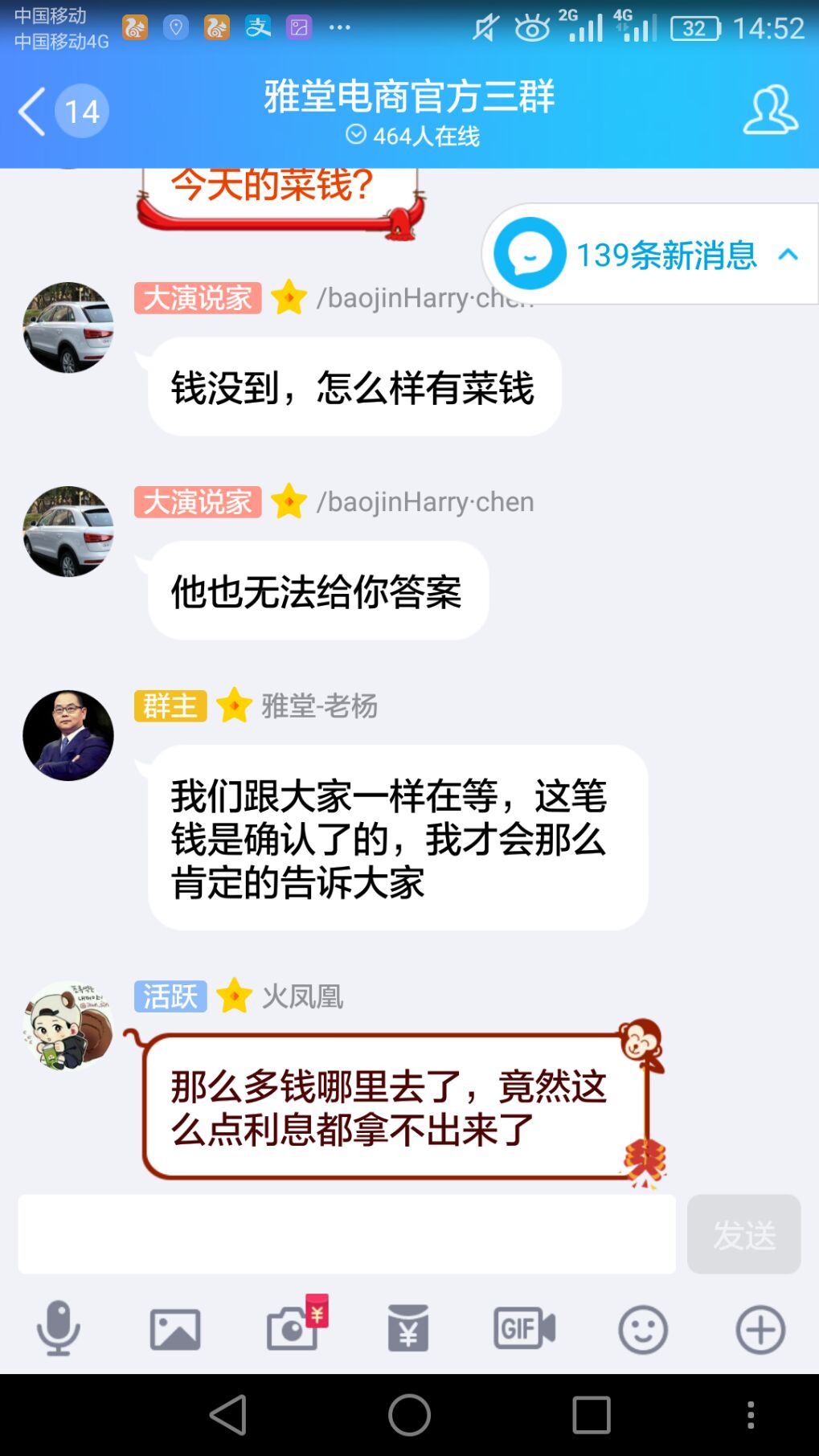Tap the 发送 send button

coord(743,1234)
